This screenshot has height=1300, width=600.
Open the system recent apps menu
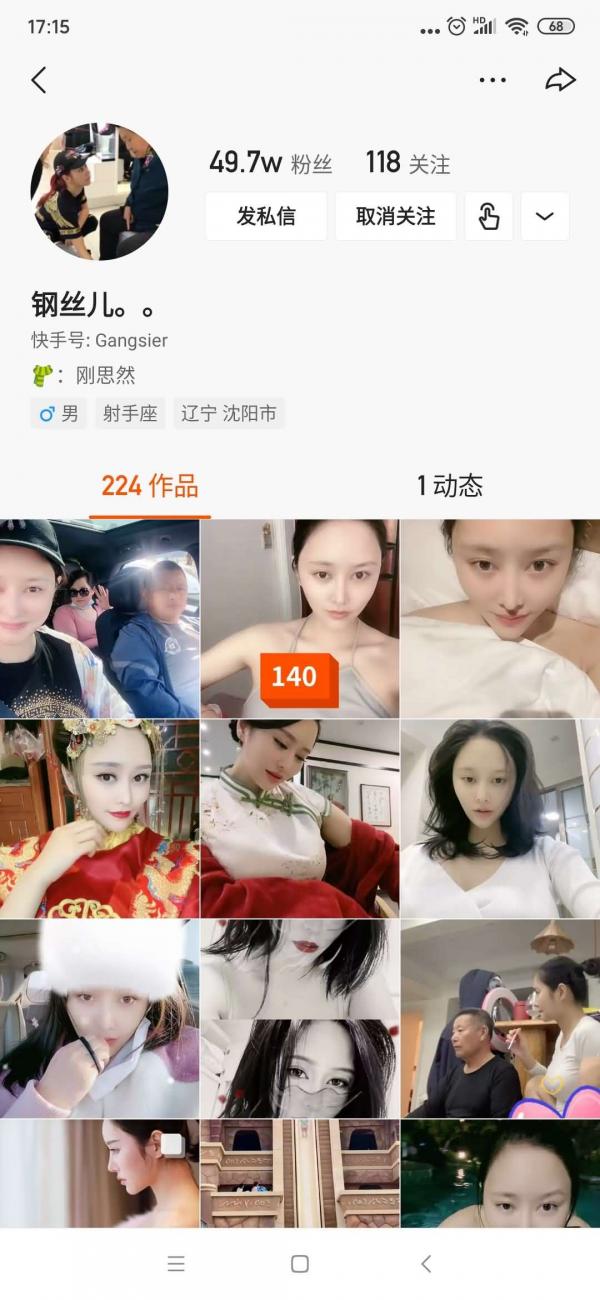point(176,1264)
